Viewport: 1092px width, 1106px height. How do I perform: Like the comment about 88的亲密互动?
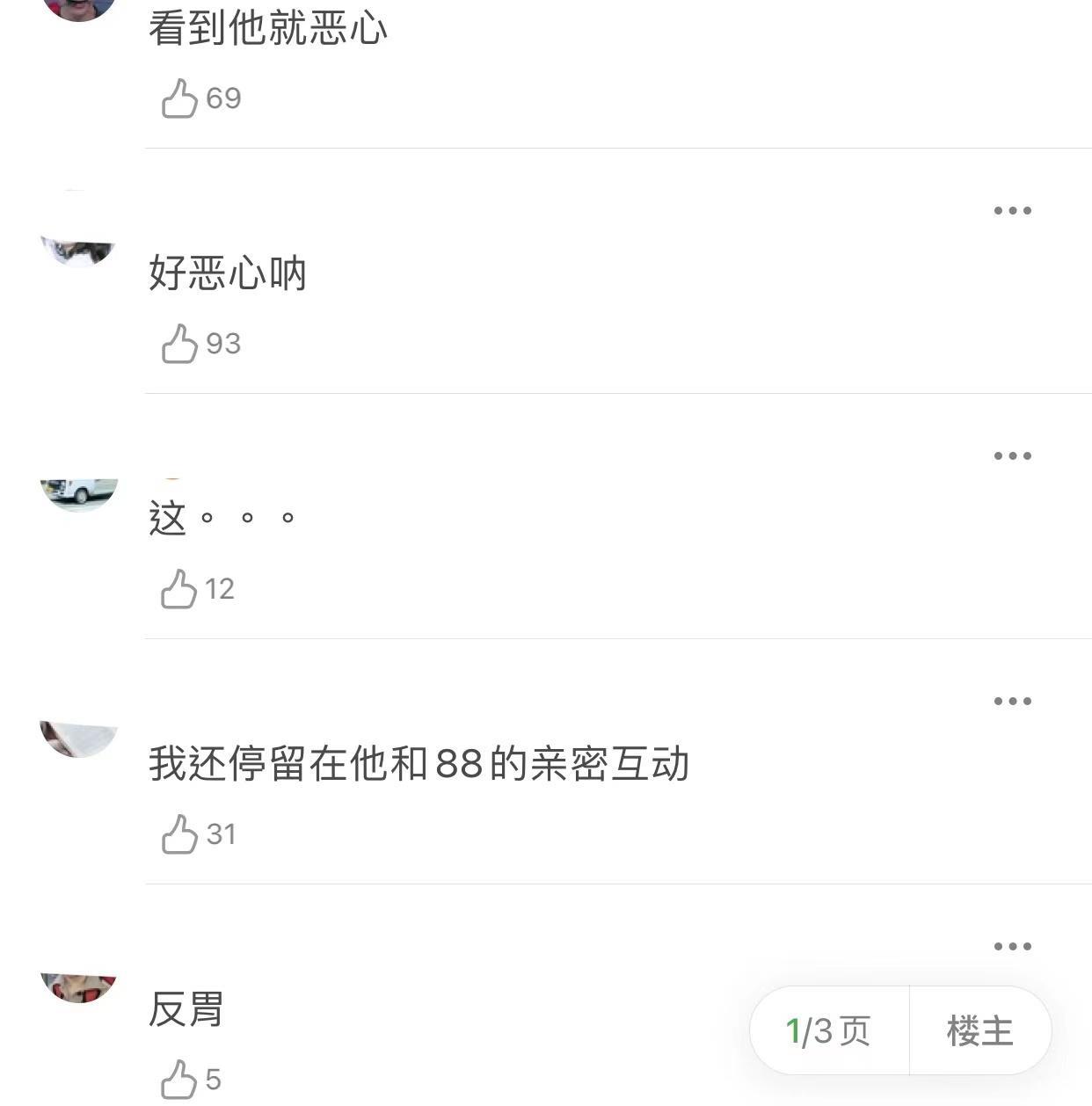pos(179,834)
